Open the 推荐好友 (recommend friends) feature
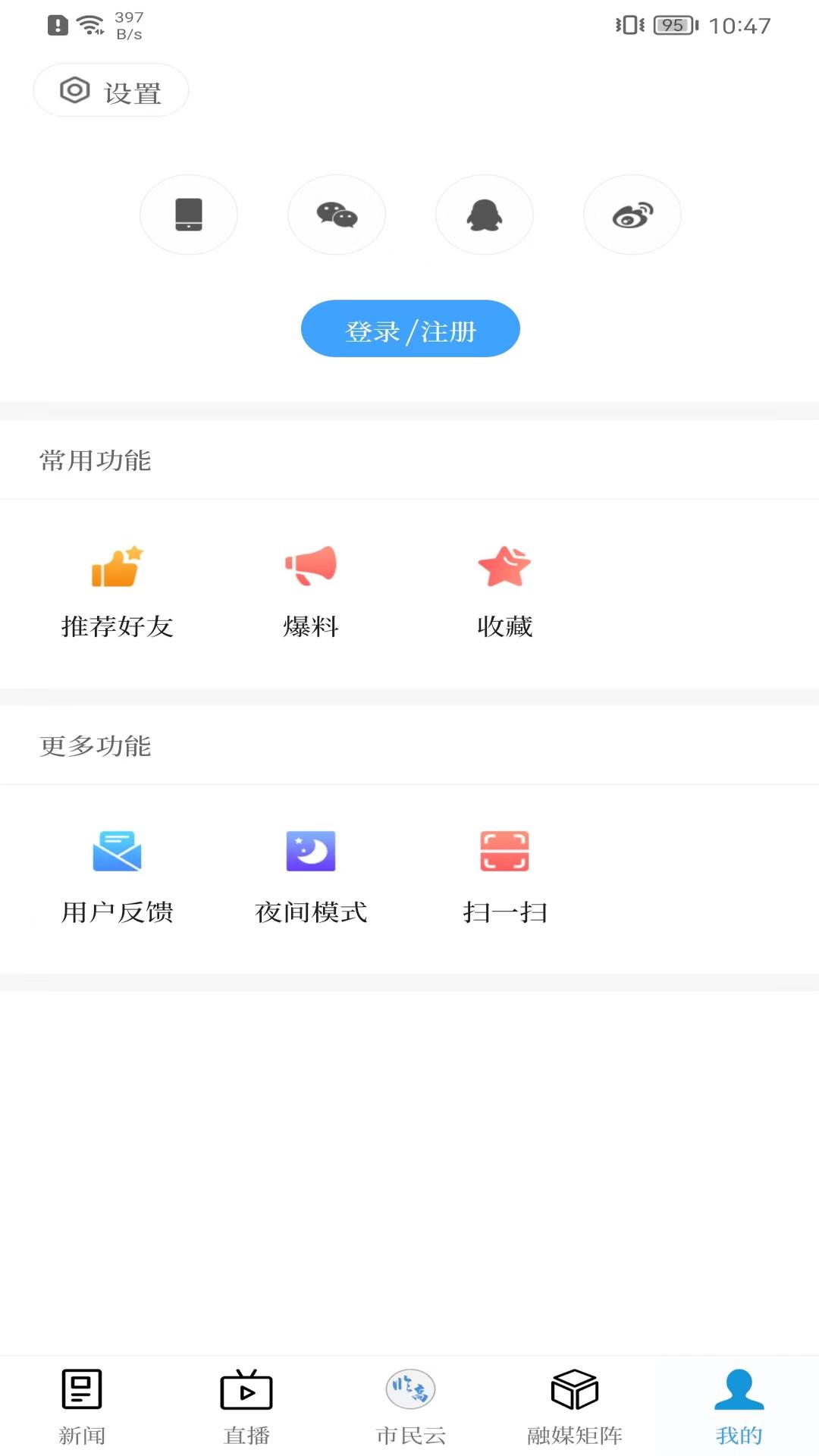819x1456 pixels. (118, 591)
